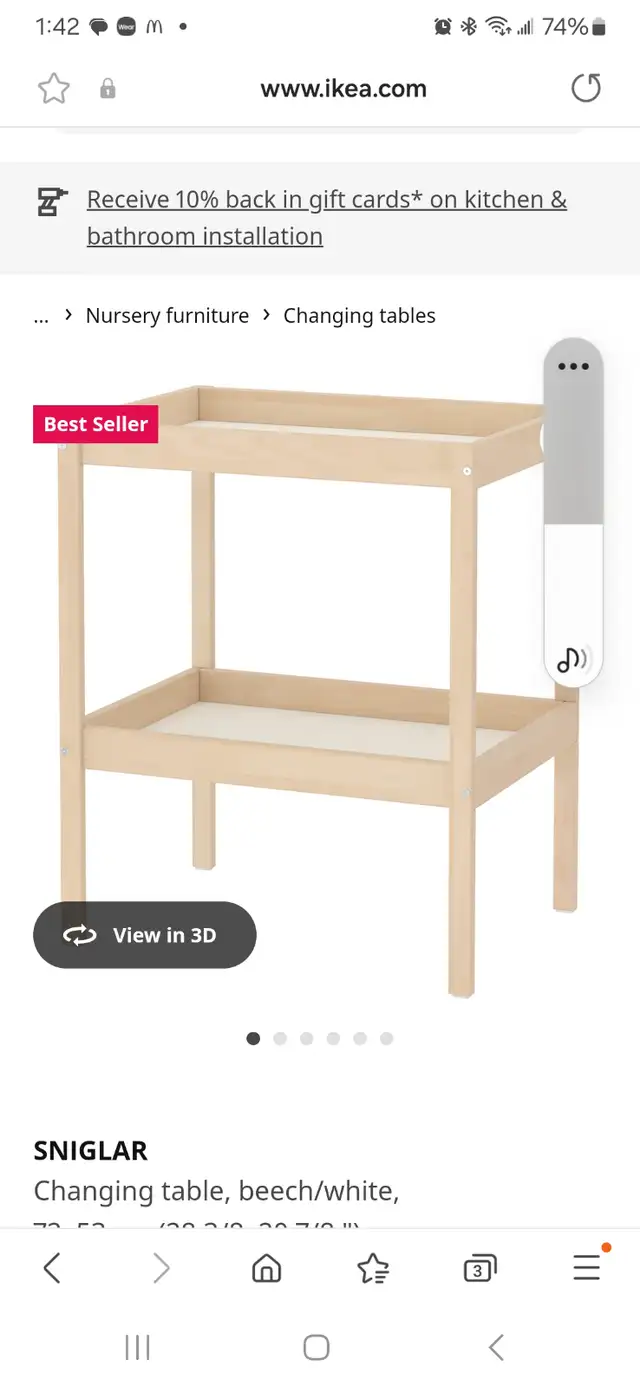Jump to the second image indicator dot
640x1388 pixels.
[x=280, y=1038]
